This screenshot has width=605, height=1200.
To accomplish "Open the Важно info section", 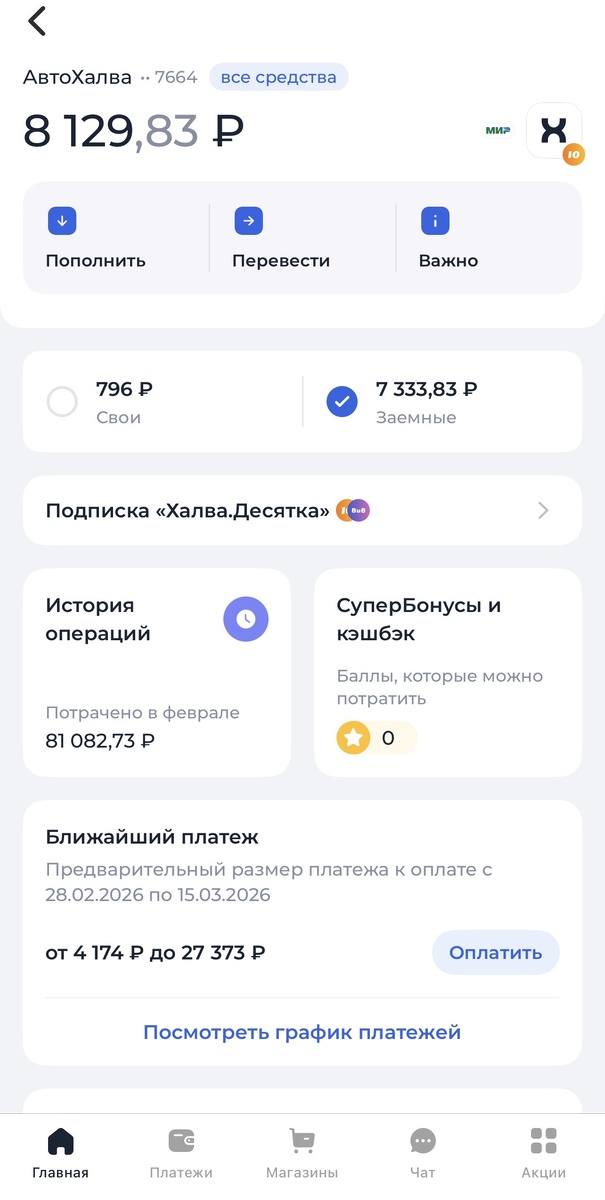I will coord(448,239).
